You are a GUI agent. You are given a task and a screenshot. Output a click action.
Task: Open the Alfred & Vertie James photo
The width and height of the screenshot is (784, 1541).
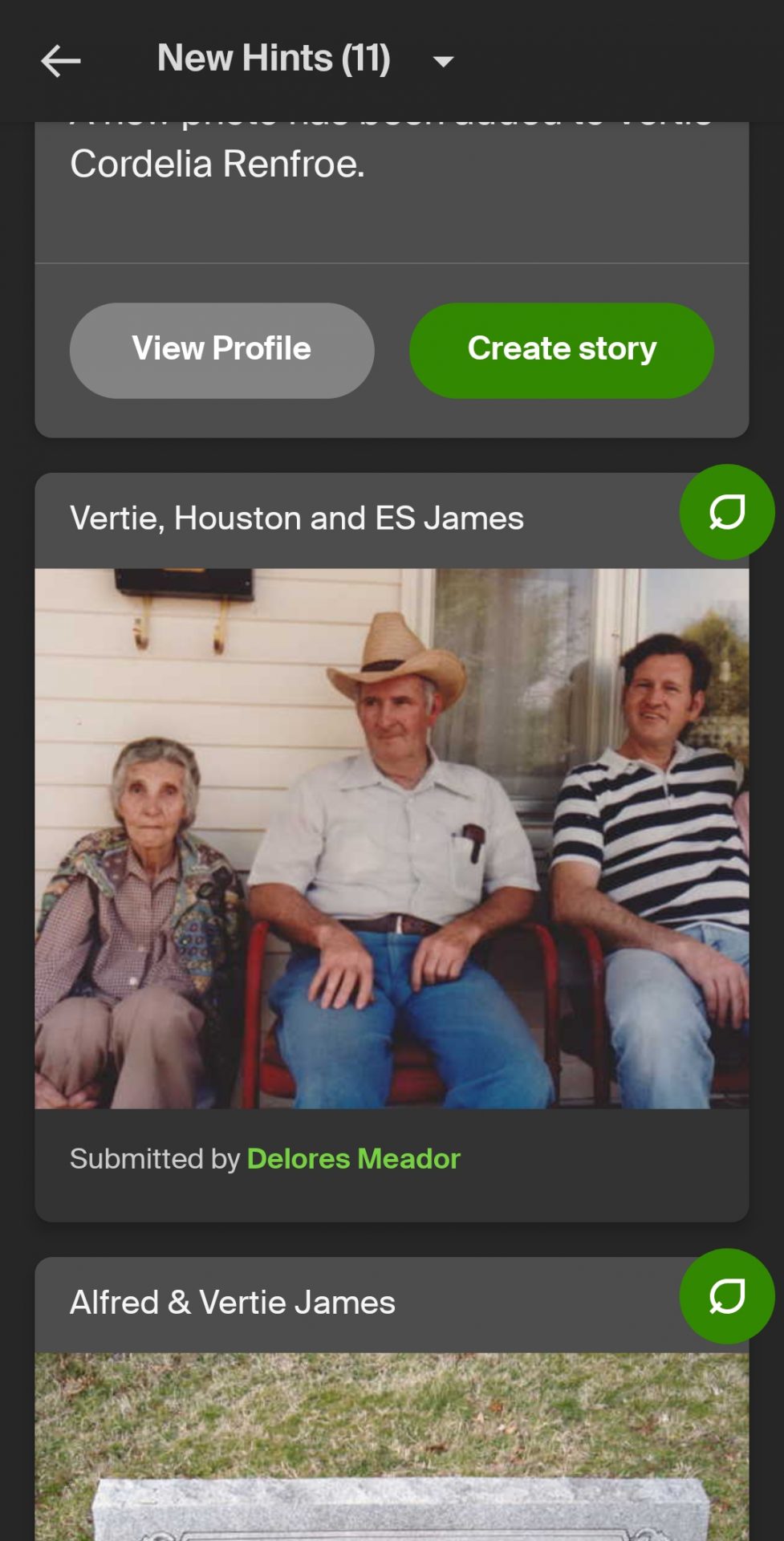click(392, 1445)
